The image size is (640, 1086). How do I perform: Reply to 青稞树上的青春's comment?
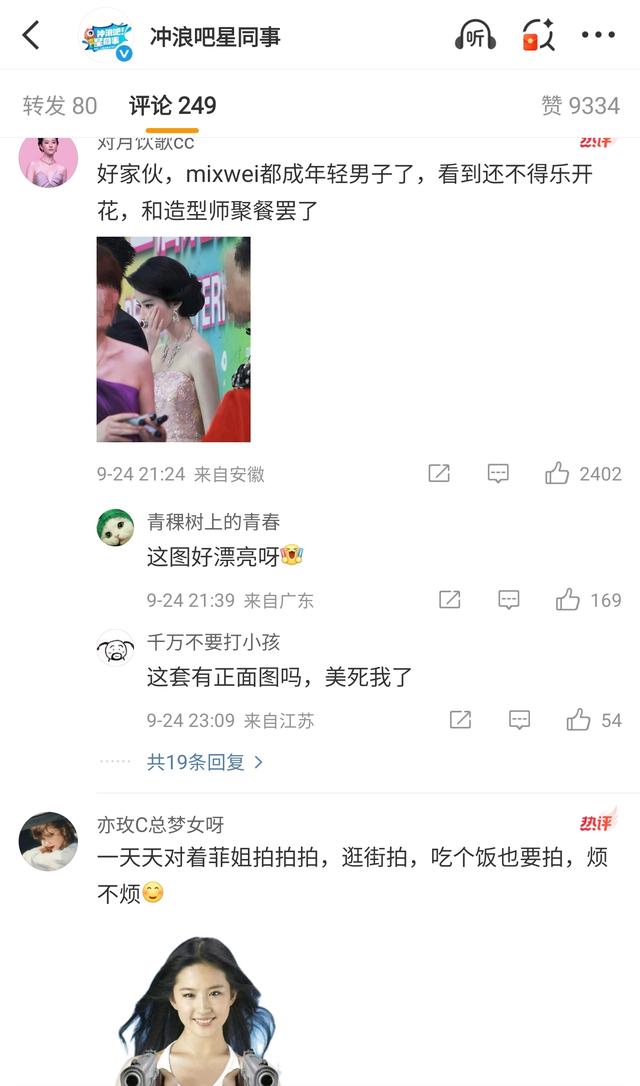point(509,600)
